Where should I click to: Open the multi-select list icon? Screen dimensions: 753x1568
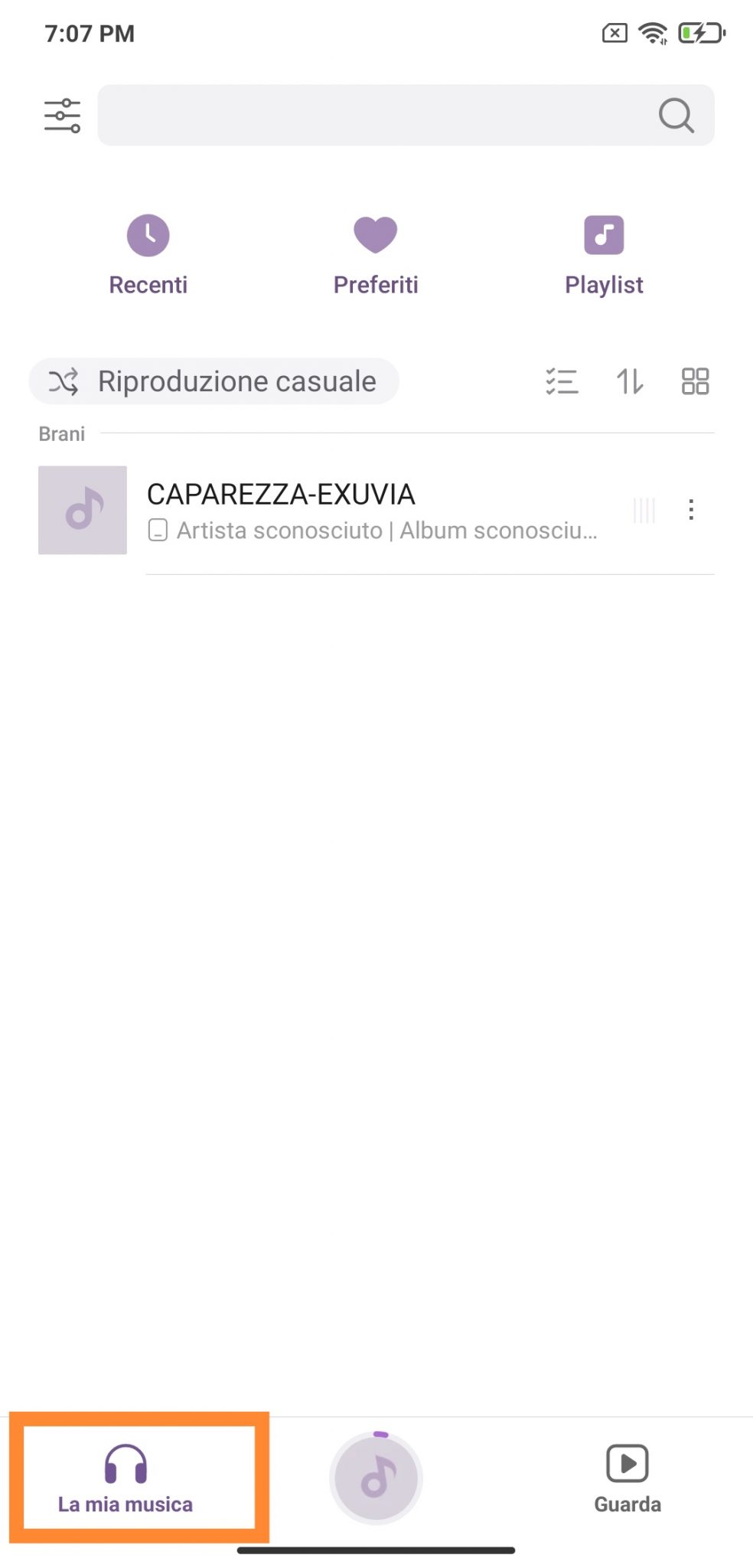(562, 381)
